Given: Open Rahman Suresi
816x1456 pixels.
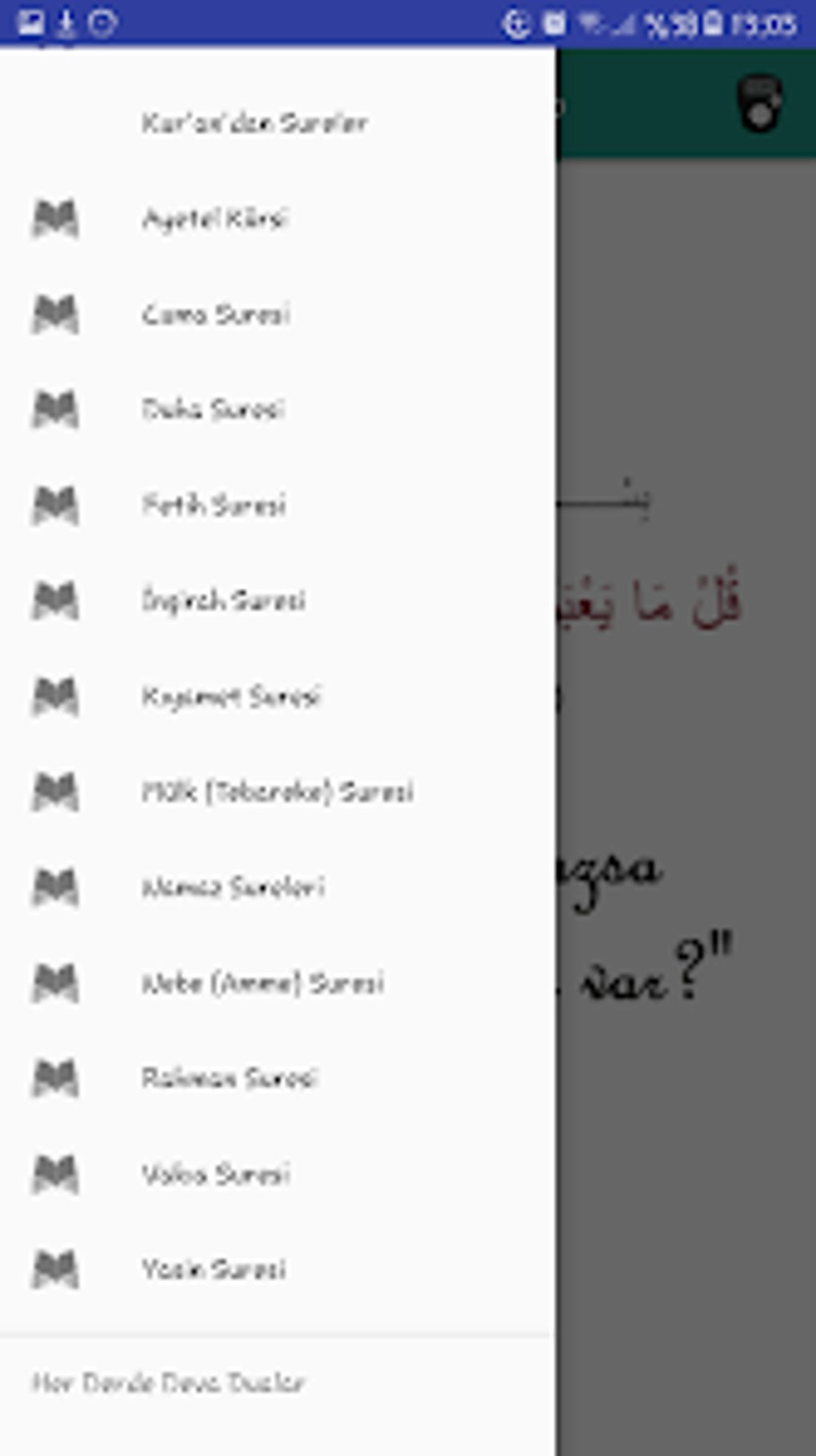Looking at the screenshot, I should 278,1078.
